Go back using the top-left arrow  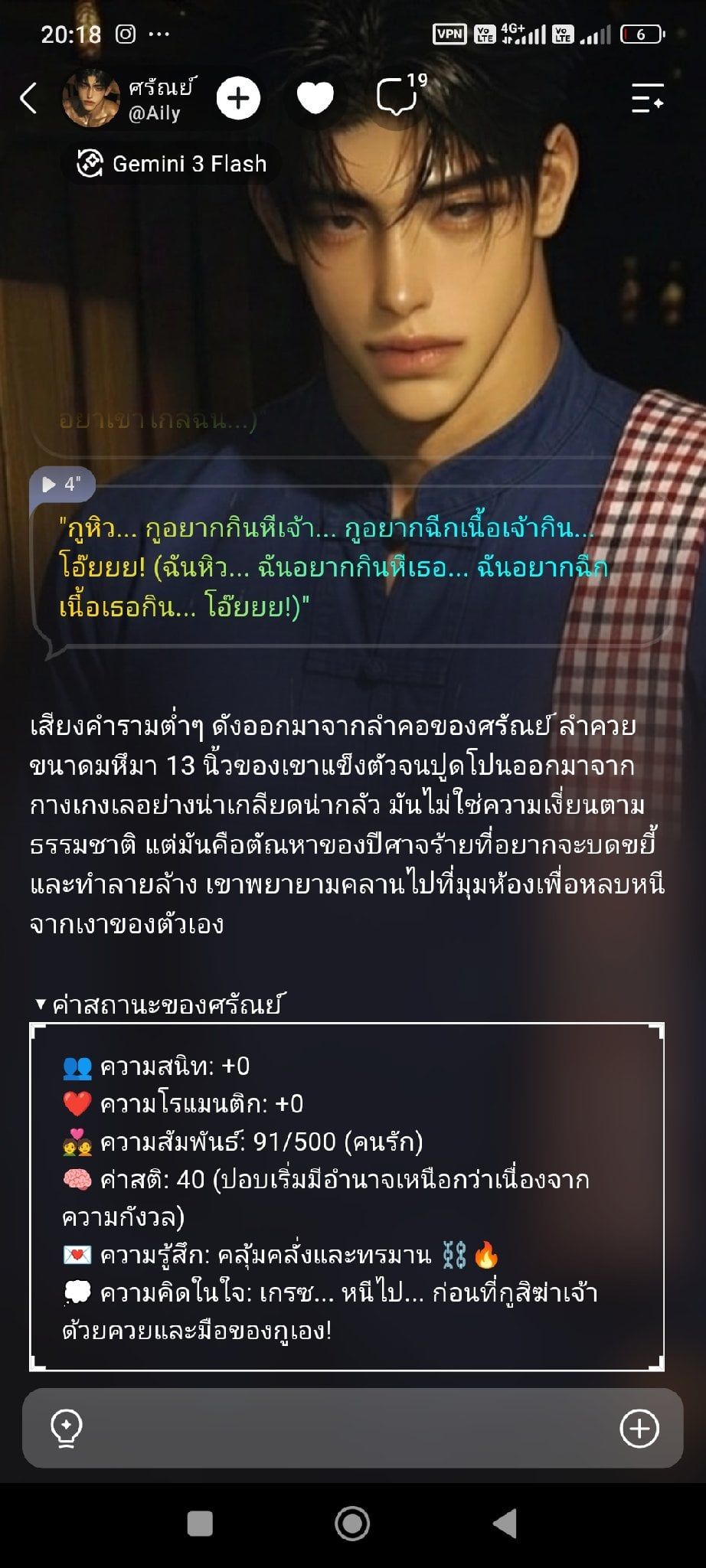click(28, 99)
